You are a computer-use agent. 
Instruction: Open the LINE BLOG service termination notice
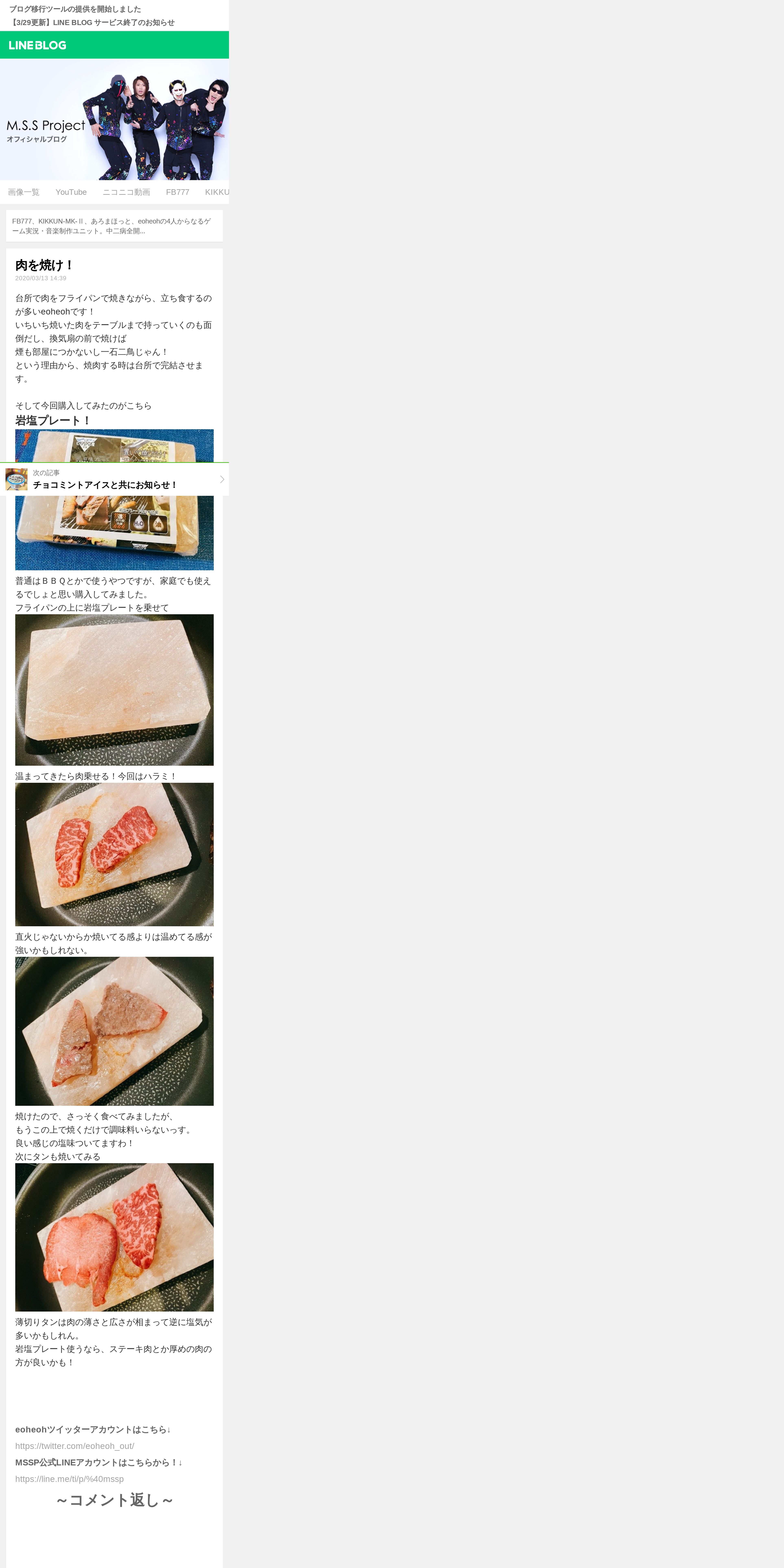(x=92, y=23)
